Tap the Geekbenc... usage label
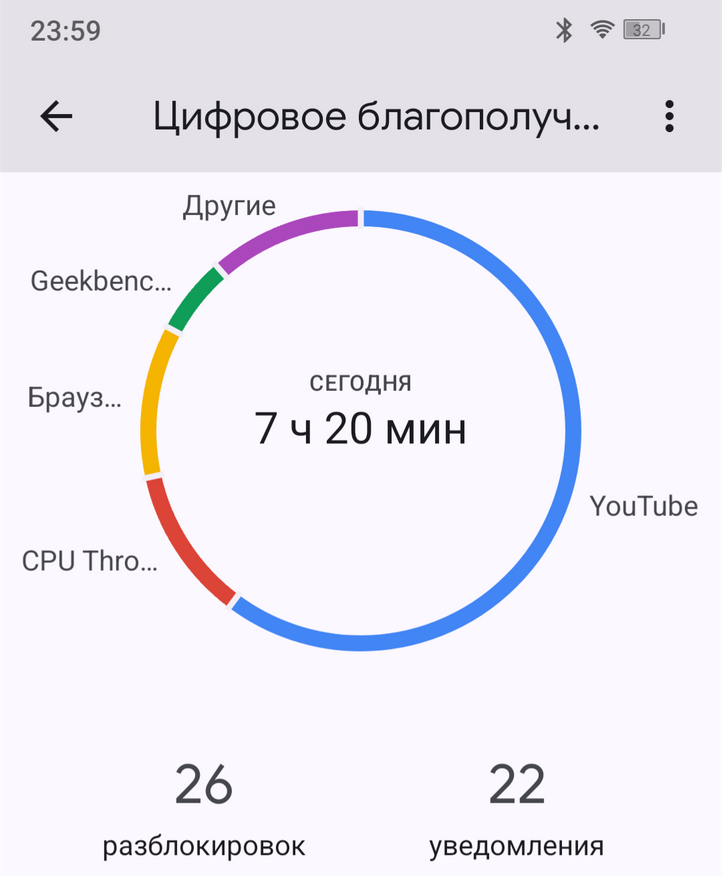This screenshot has height=876, width=722. (x=101, y=281)
